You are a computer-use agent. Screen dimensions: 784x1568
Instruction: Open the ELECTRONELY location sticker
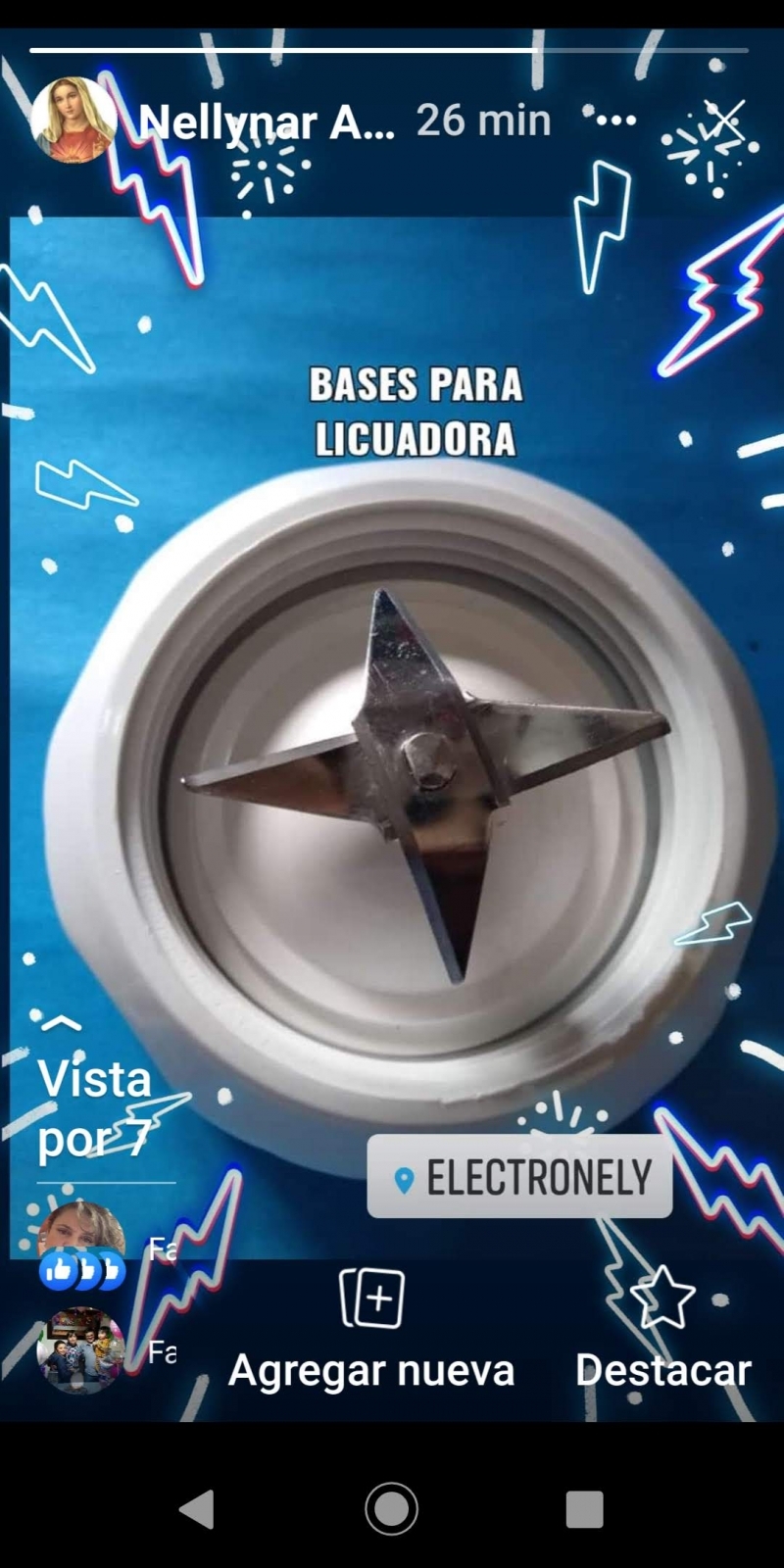[519, 1177]
